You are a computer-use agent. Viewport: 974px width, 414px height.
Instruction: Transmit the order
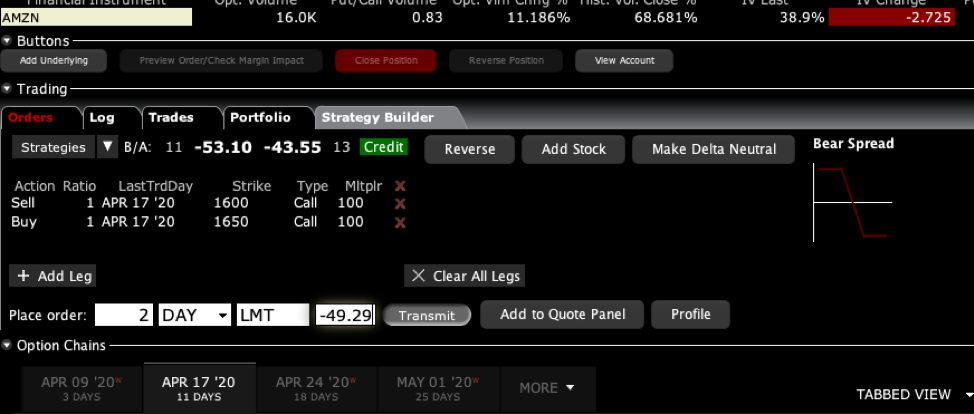427,315
